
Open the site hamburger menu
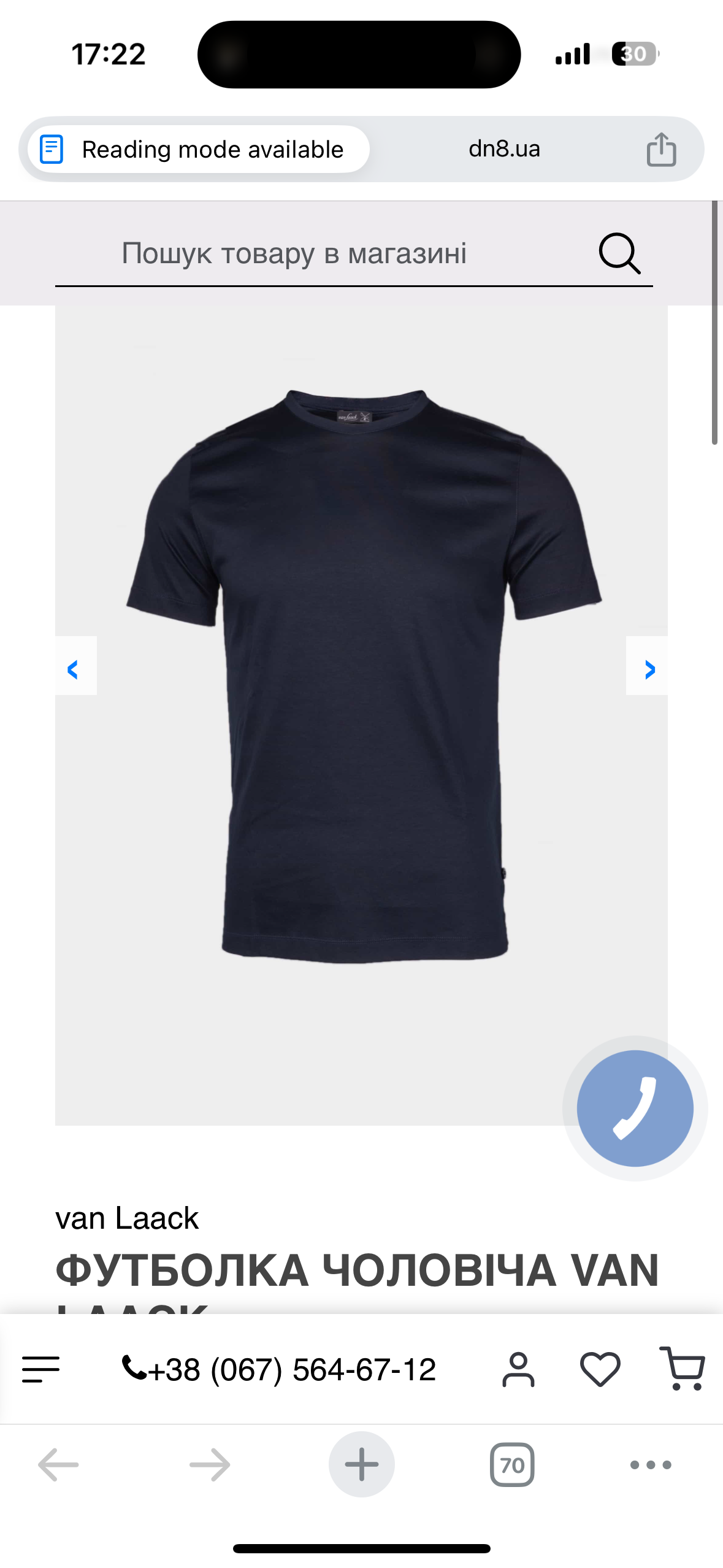[40, 1369]
